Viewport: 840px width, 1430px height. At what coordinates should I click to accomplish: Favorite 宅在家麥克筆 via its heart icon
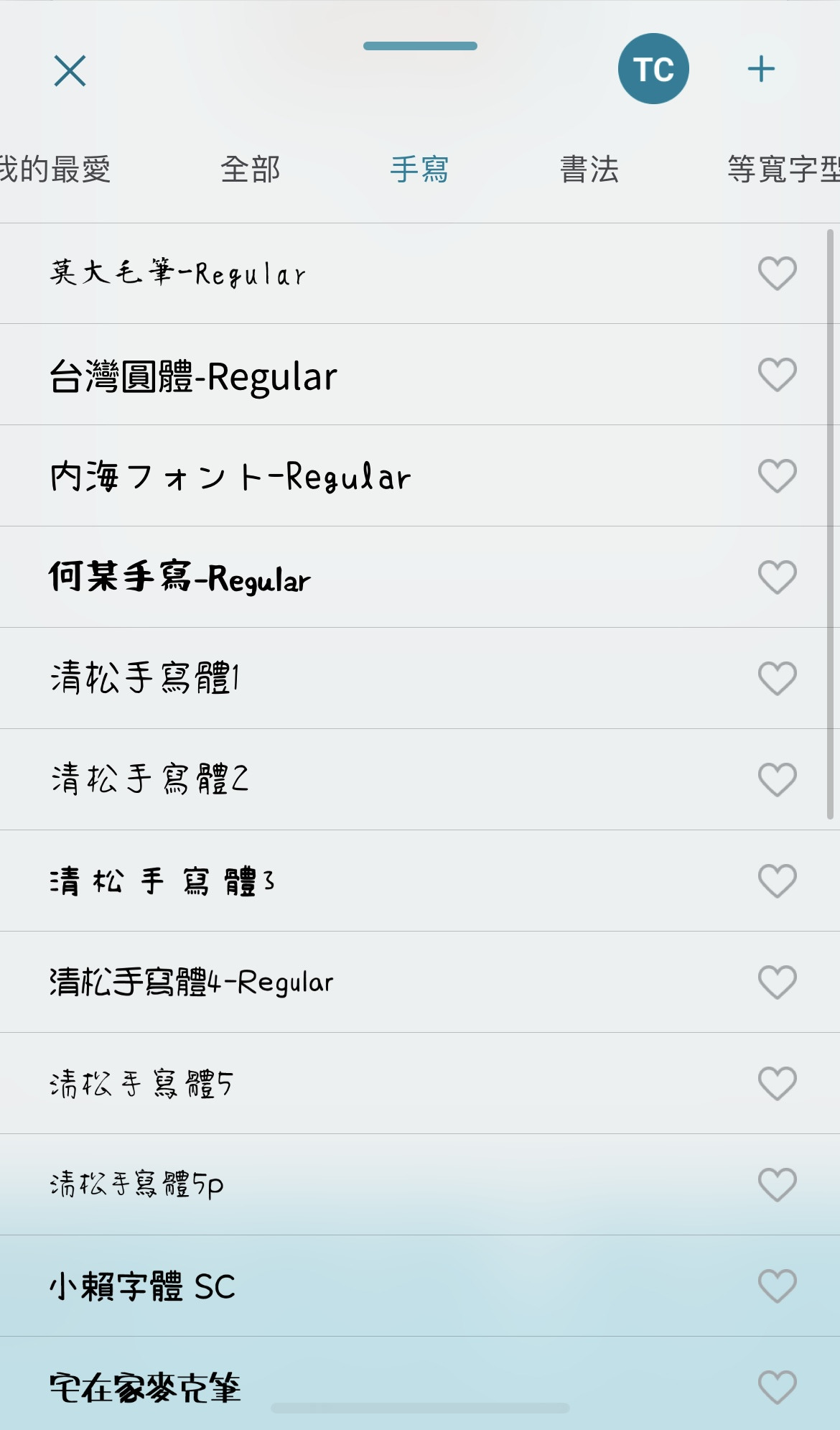(x=778, y=1386)
